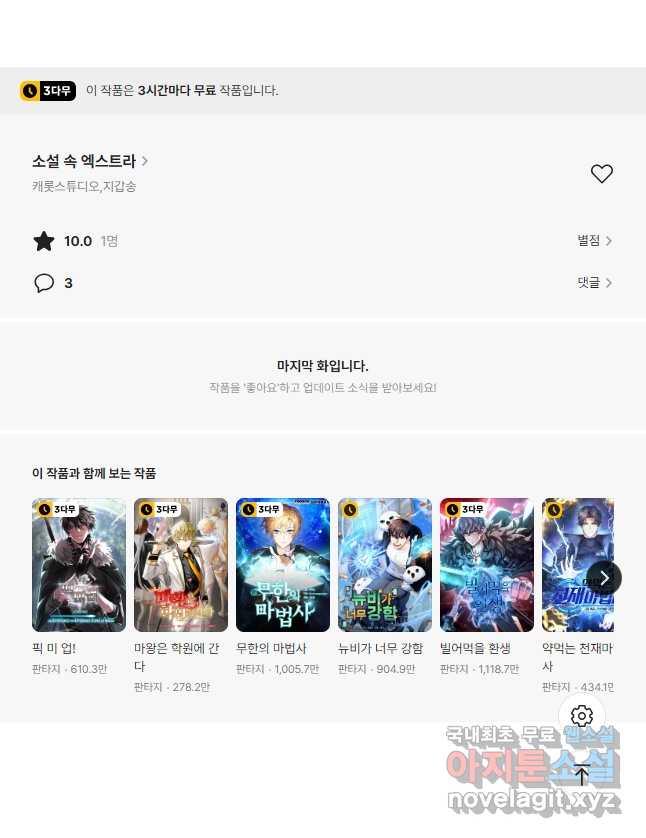The image size is (646, 838).
Task: Open the 빌어먹을 환생 webtoon card
Action: tap(487, 565)
